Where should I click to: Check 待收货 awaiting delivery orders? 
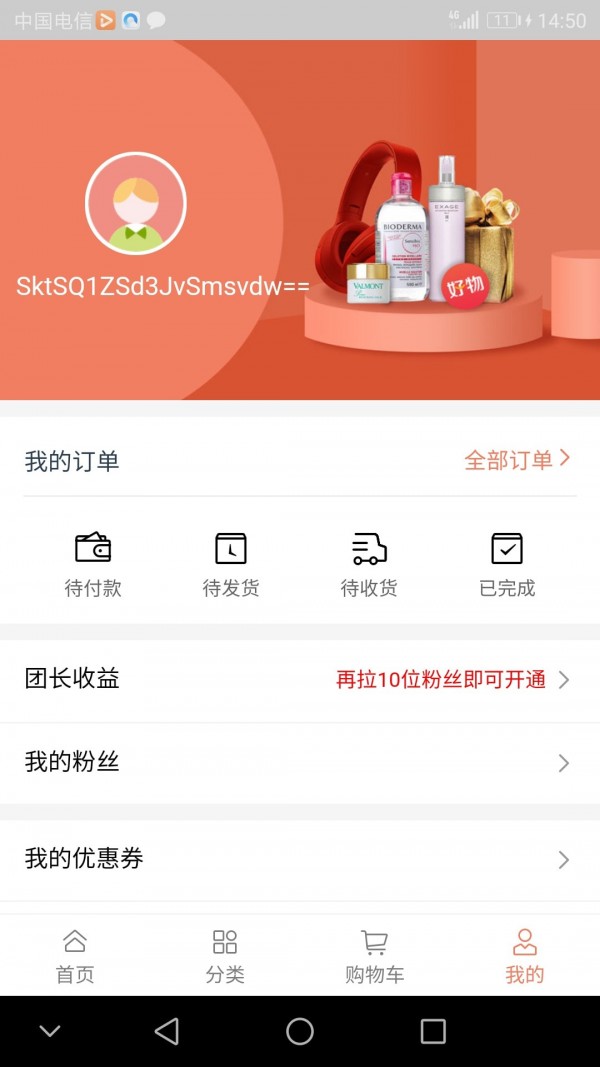[x=369, y=564]
